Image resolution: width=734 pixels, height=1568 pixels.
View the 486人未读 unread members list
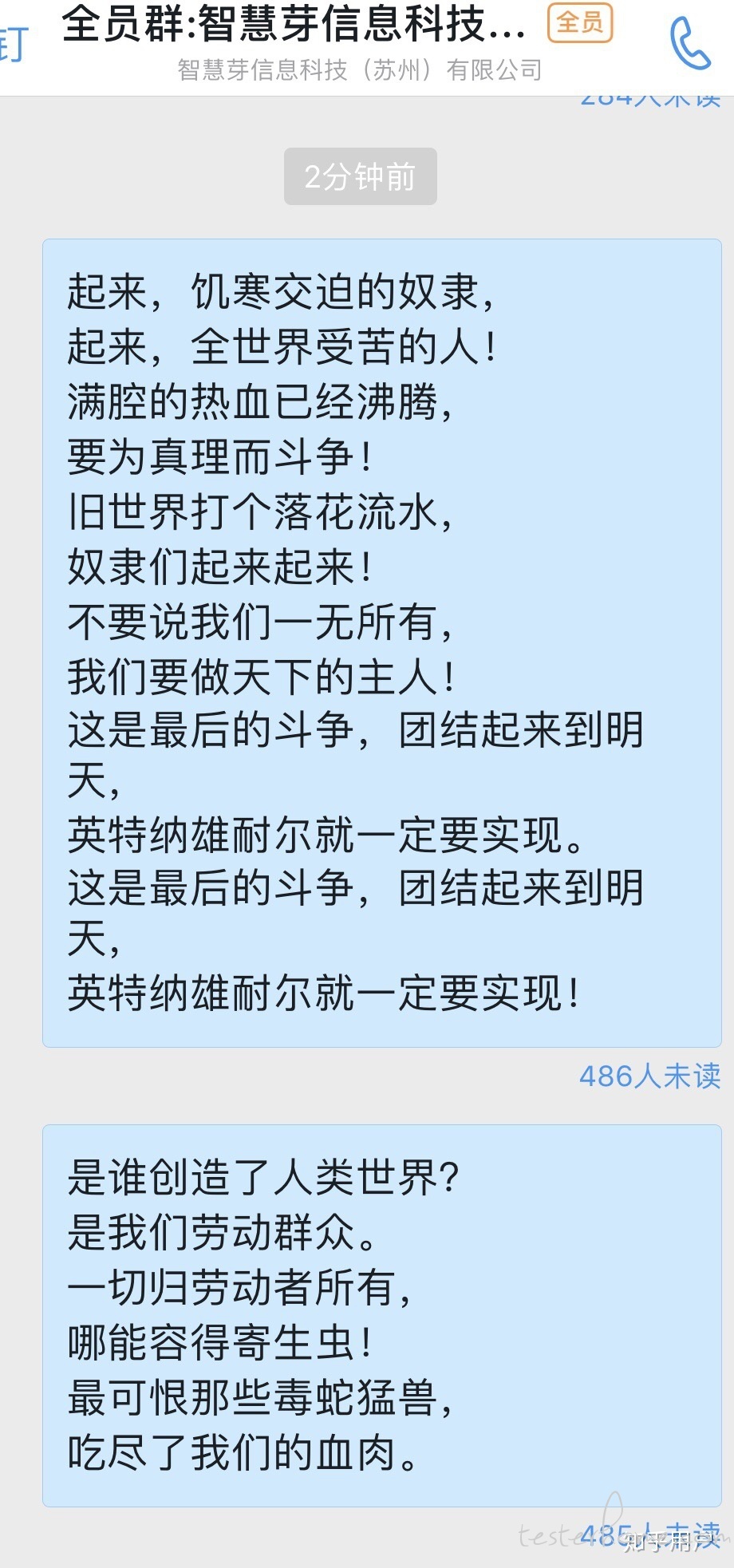pyautogui.click(x=649, y=1076)
